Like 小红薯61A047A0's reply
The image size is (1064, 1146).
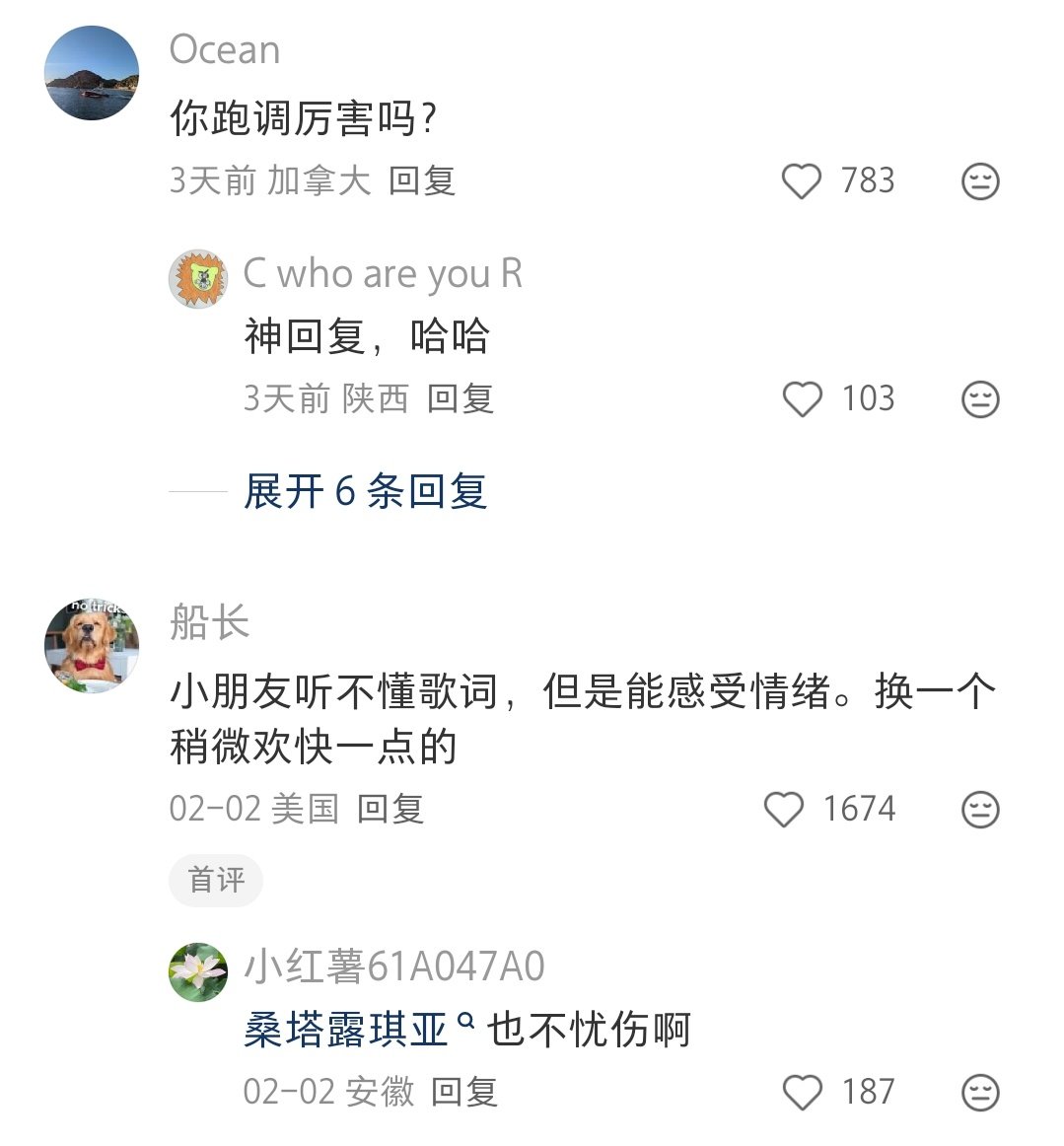click(x=802, y=1093)
